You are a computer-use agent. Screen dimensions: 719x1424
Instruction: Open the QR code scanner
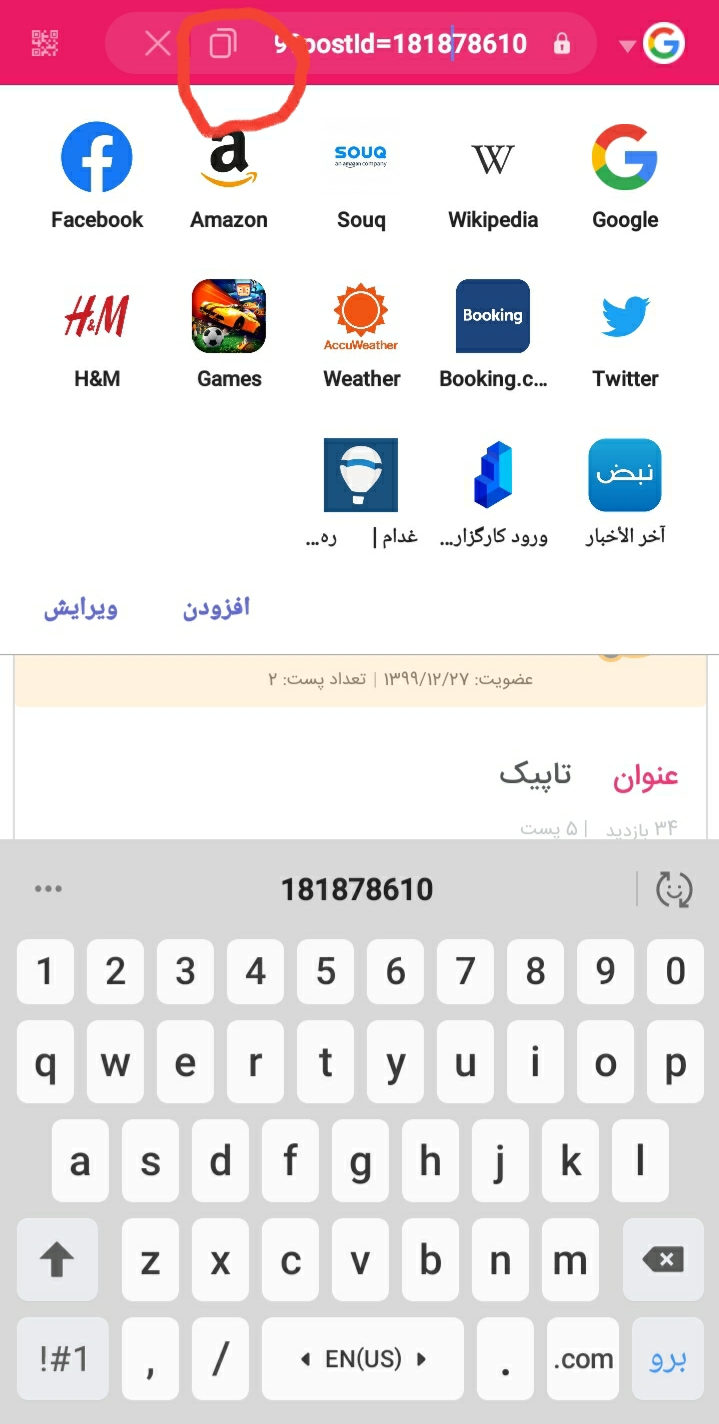pyautogui.click(x=45, y=44)
